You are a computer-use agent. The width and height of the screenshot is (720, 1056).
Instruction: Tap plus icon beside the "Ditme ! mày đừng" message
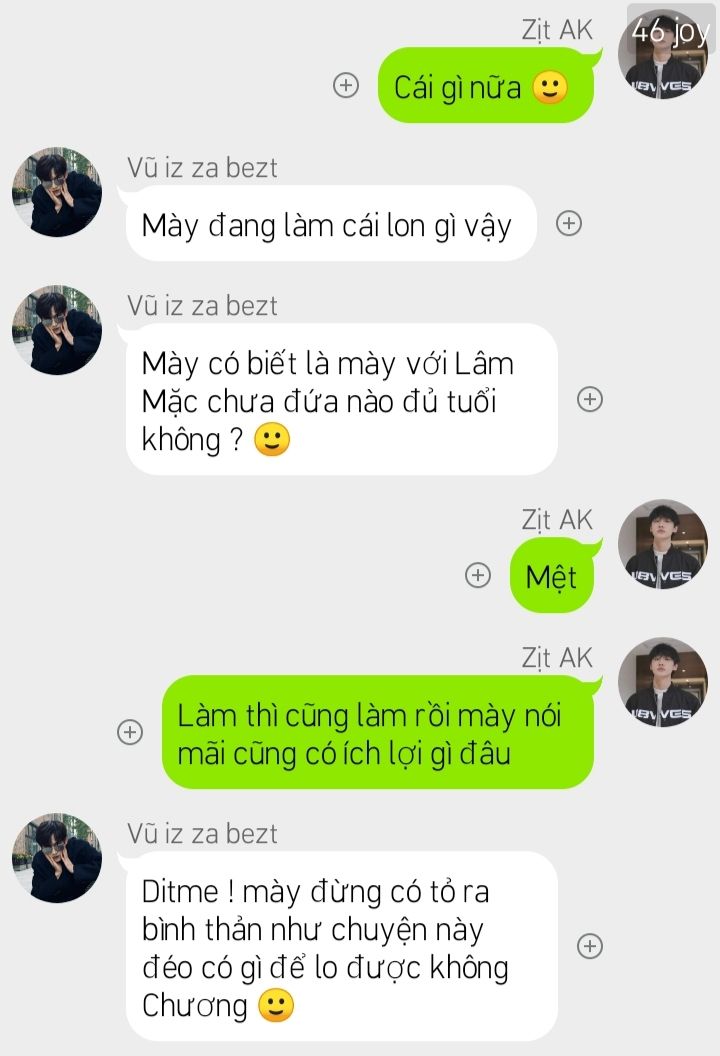590,946
